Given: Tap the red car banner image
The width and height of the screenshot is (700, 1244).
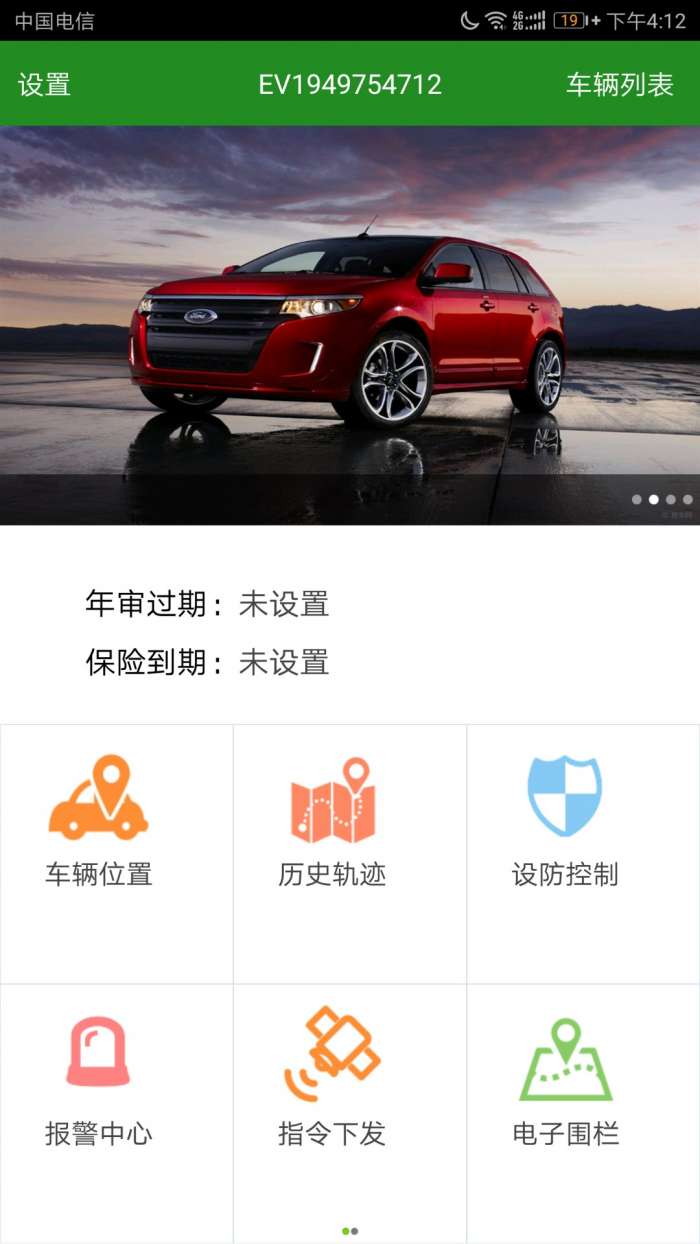Looking at the screenshot, I should point(350,325).
